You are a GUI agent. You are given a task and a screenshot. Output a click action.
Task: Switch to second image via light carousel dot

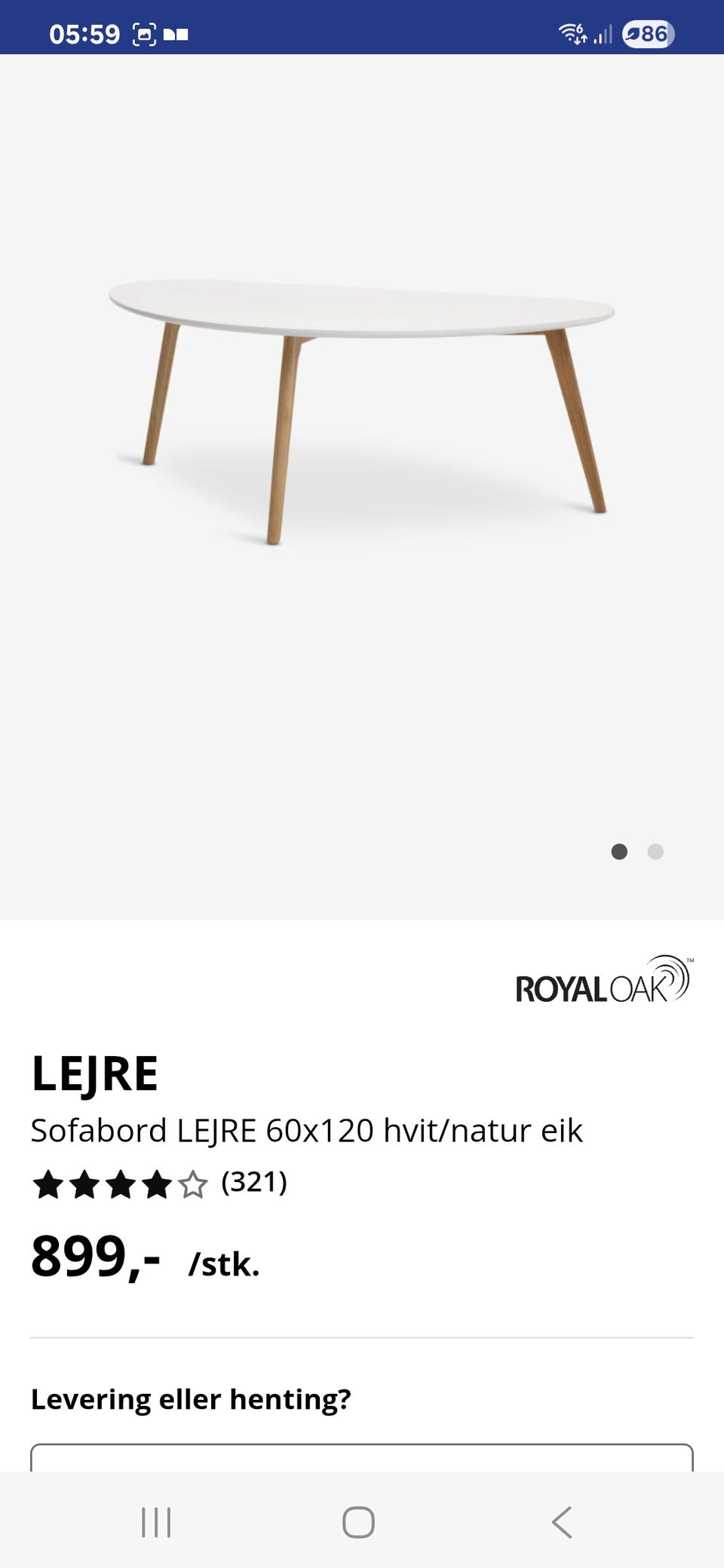(655, 851)
